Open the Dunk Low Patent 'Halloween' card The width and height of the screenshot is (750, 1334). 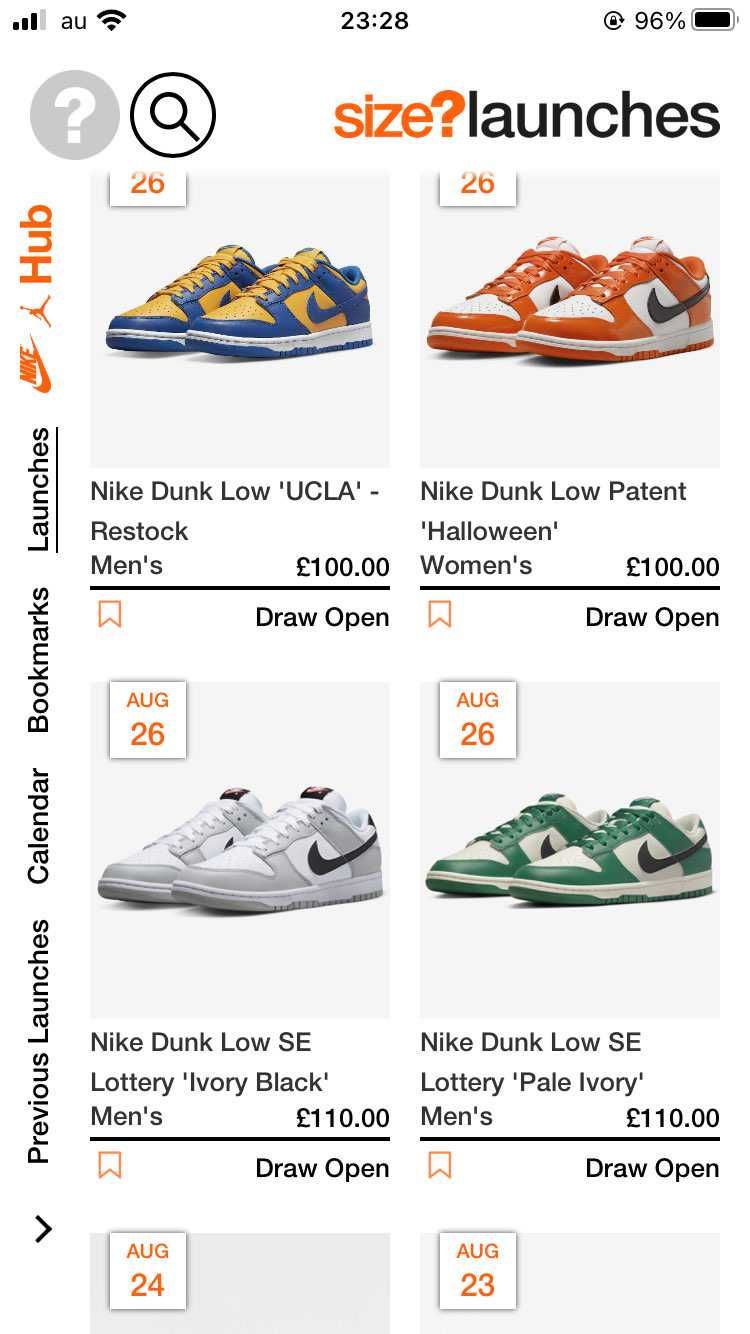[569, 320]
